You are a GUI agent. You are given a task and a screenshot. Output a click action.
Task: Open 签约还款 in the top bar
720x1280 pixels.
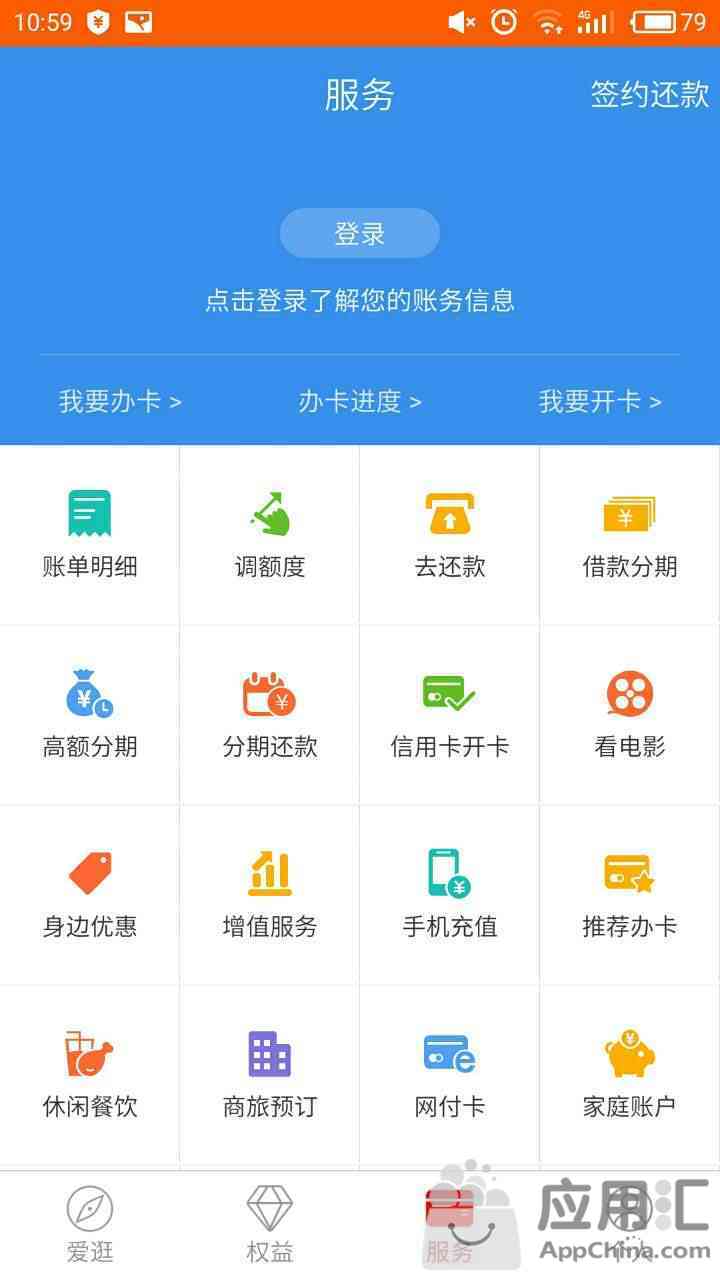pyautogui.click(x=649, y=94)
